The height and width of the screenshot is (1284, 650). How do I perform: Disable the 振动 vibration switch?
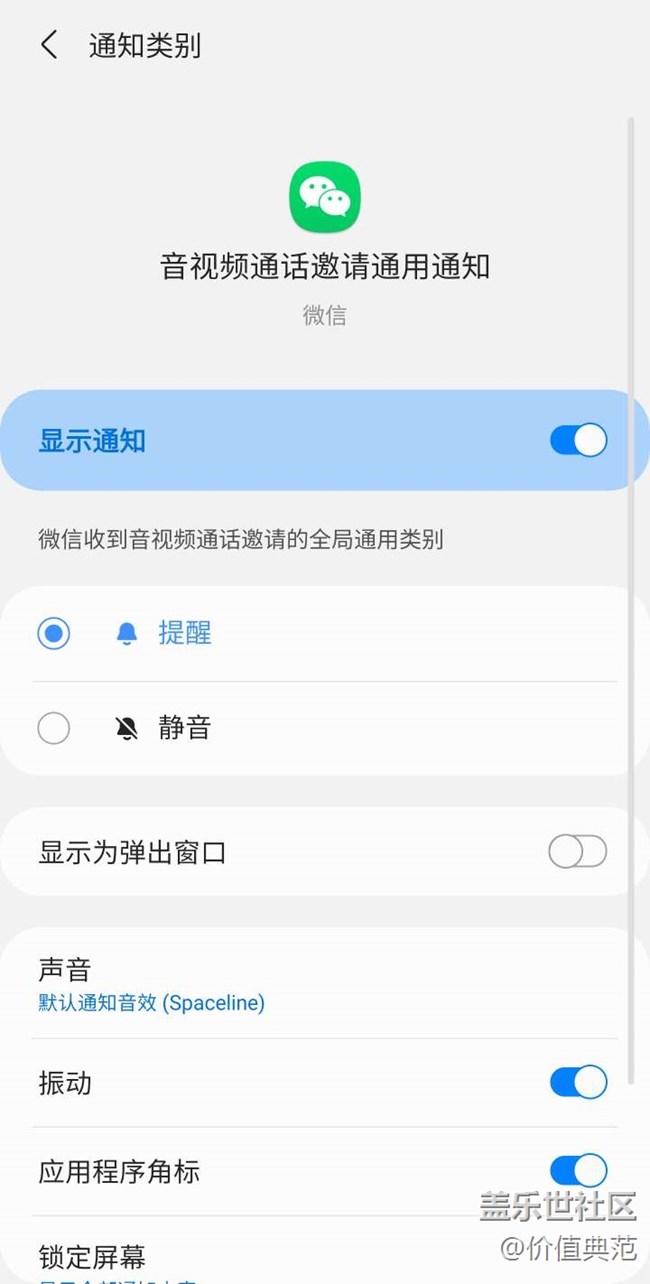coord(578,1082)
